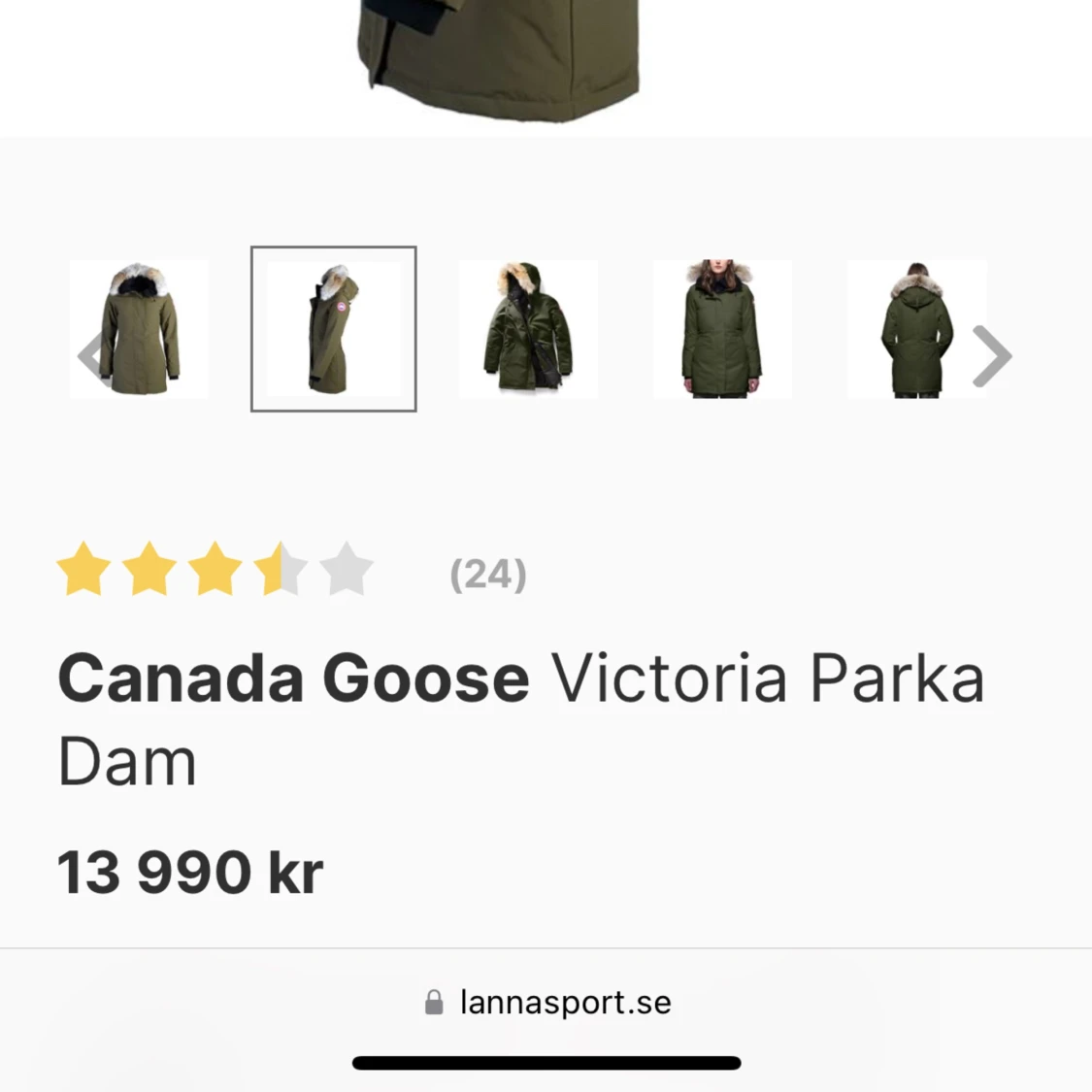1092x1092 pixels.
Task: Show previous thumbnails with the left arrow
Action: pyautogui.click(x=89, y=355)
